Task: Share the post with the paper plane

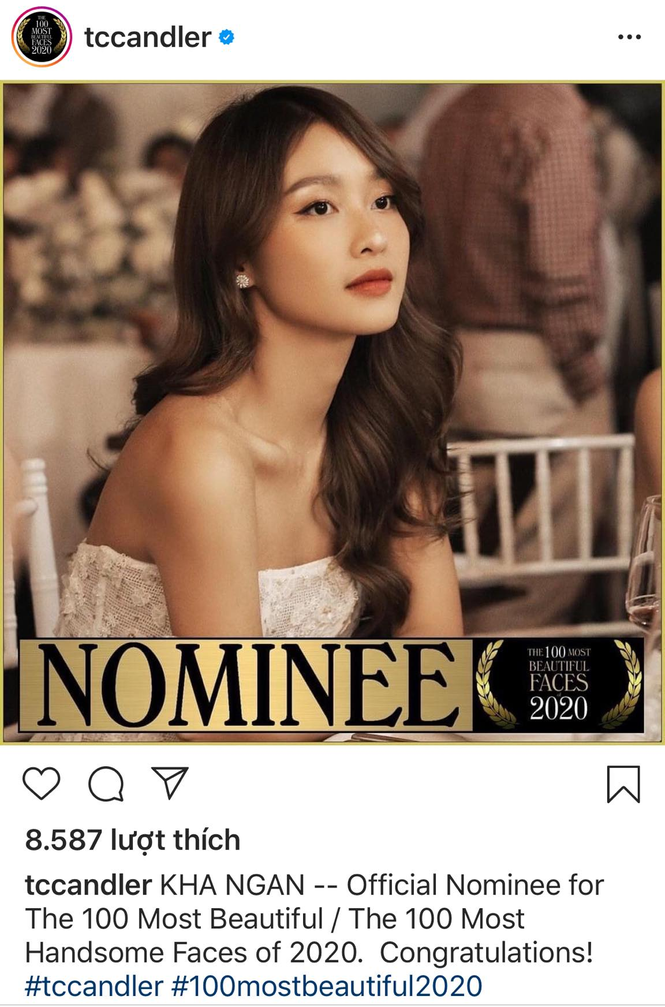Action: [x=170, y=783]
